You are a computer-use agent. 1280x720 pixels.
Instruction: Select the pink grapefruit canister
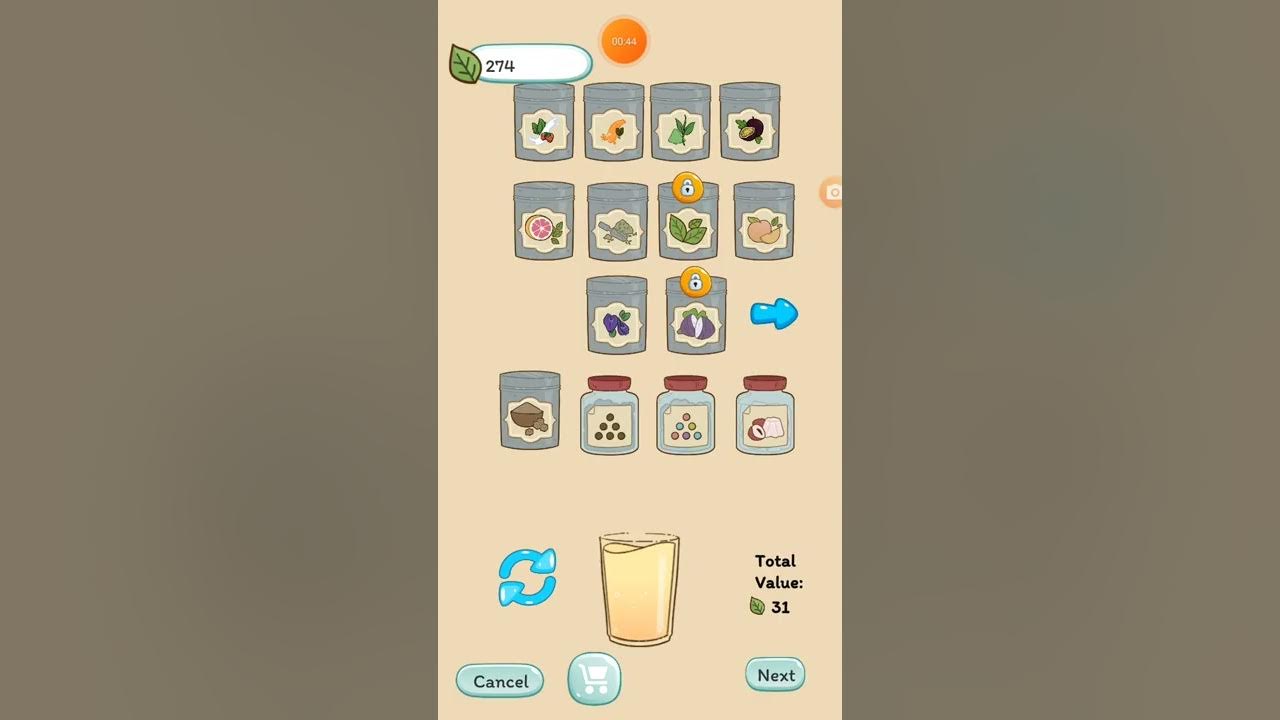tap(544, 222)
